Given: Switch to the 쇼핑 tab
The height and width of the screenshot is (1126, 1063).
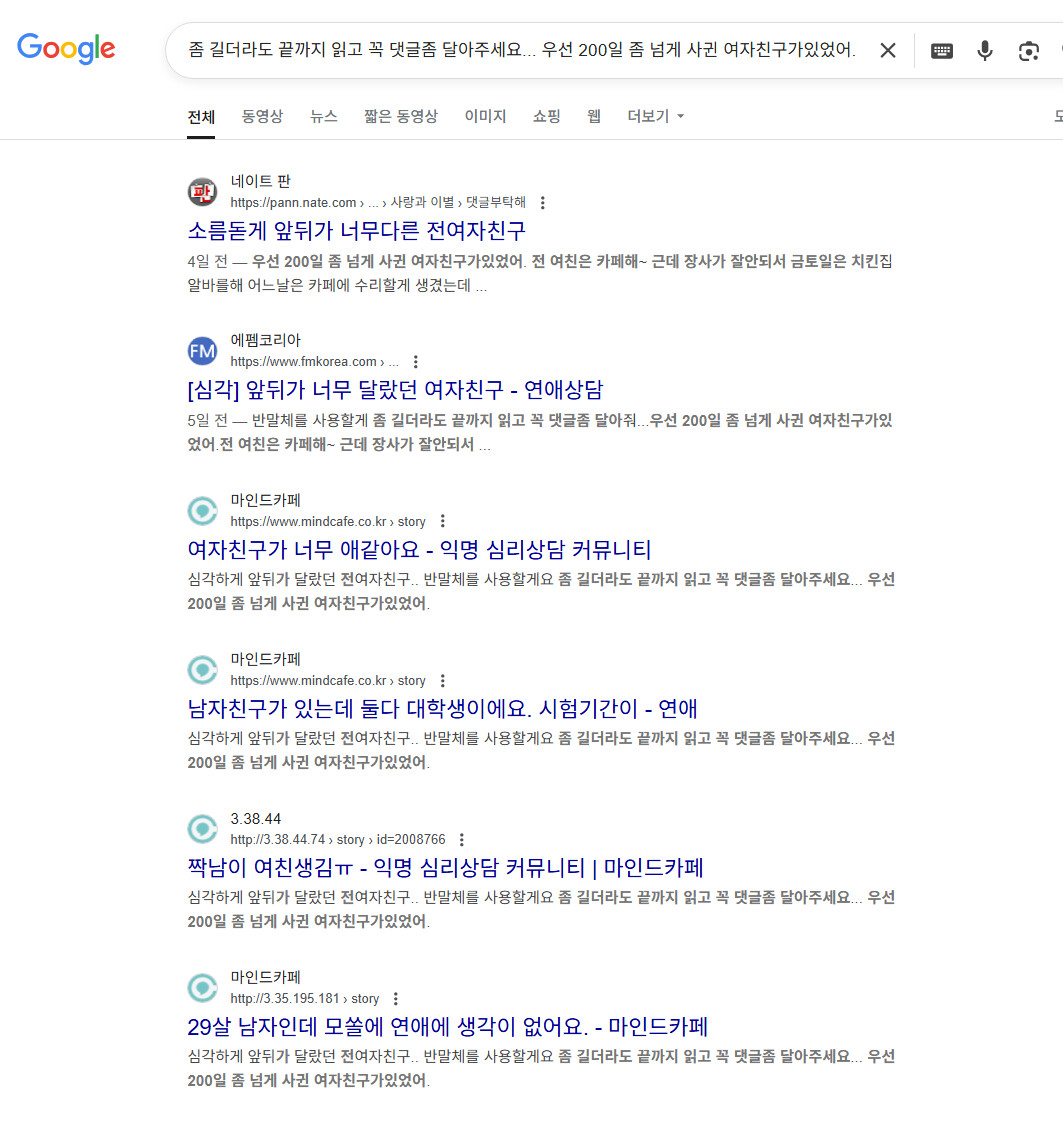Looking at the screenshot, I should coord(547,116).
